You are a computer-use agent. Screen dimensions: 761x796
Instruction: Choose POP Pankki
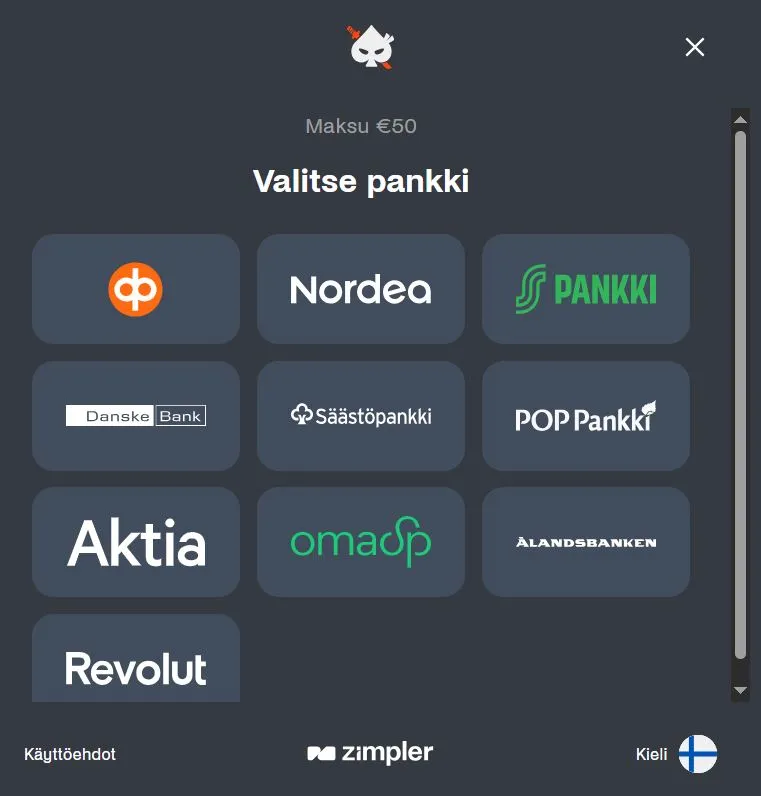point(586,416)
